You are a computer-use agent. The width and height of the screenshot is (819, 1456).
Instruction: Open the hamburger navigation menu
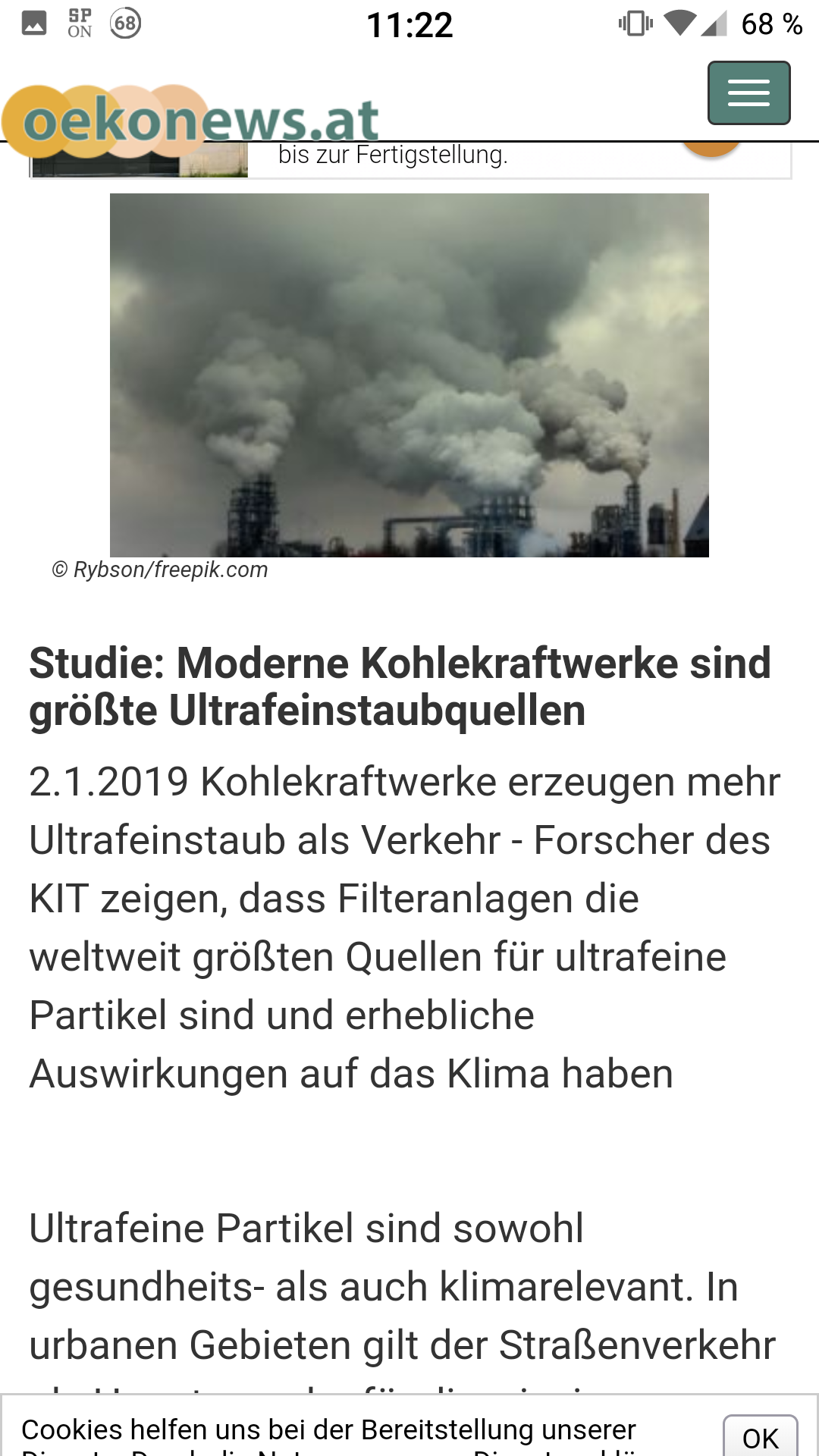(748, 93)
